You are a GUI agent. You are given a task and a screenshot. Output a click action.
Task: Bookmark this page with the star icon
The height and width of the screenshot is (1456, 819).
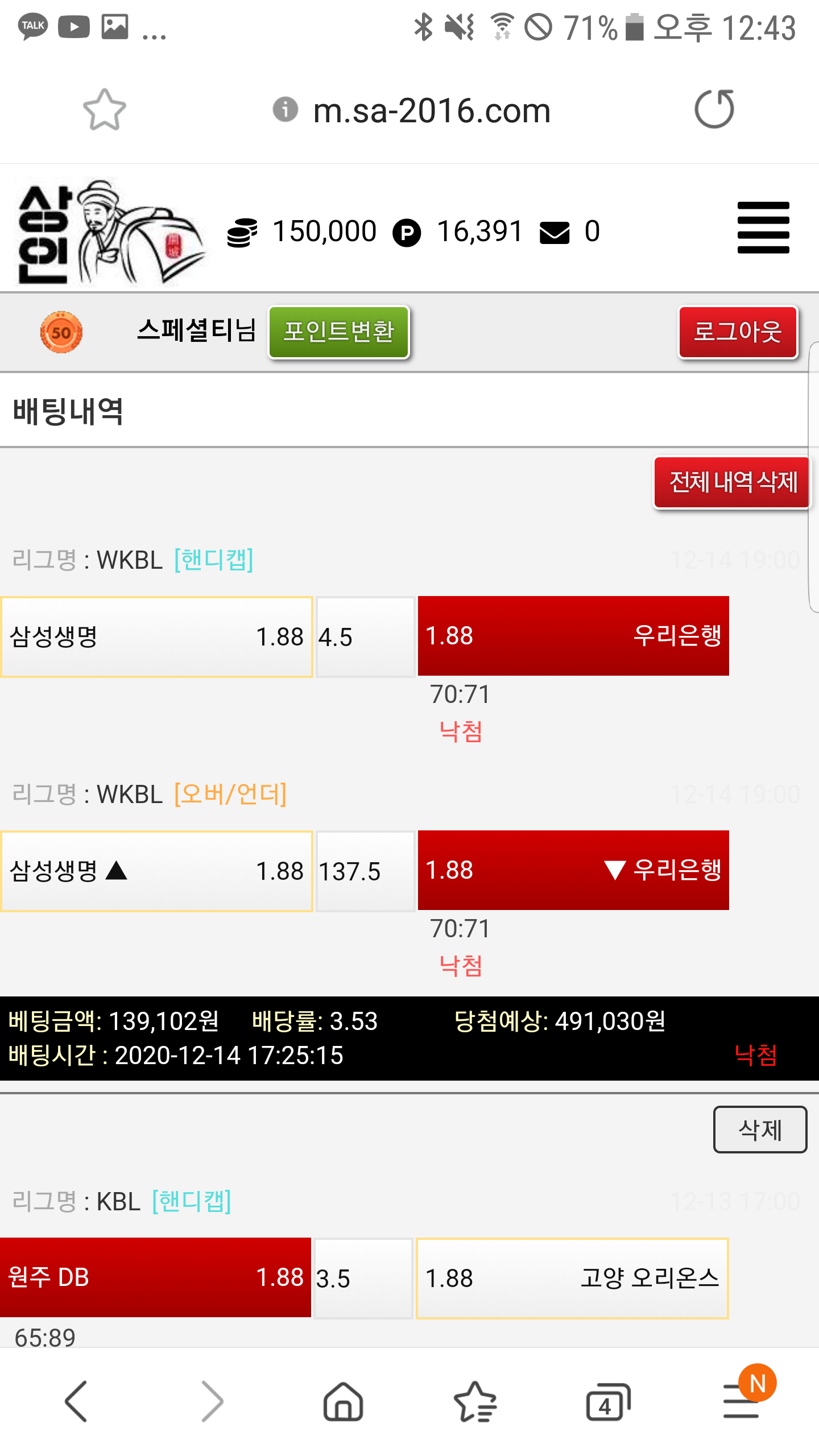104,109
